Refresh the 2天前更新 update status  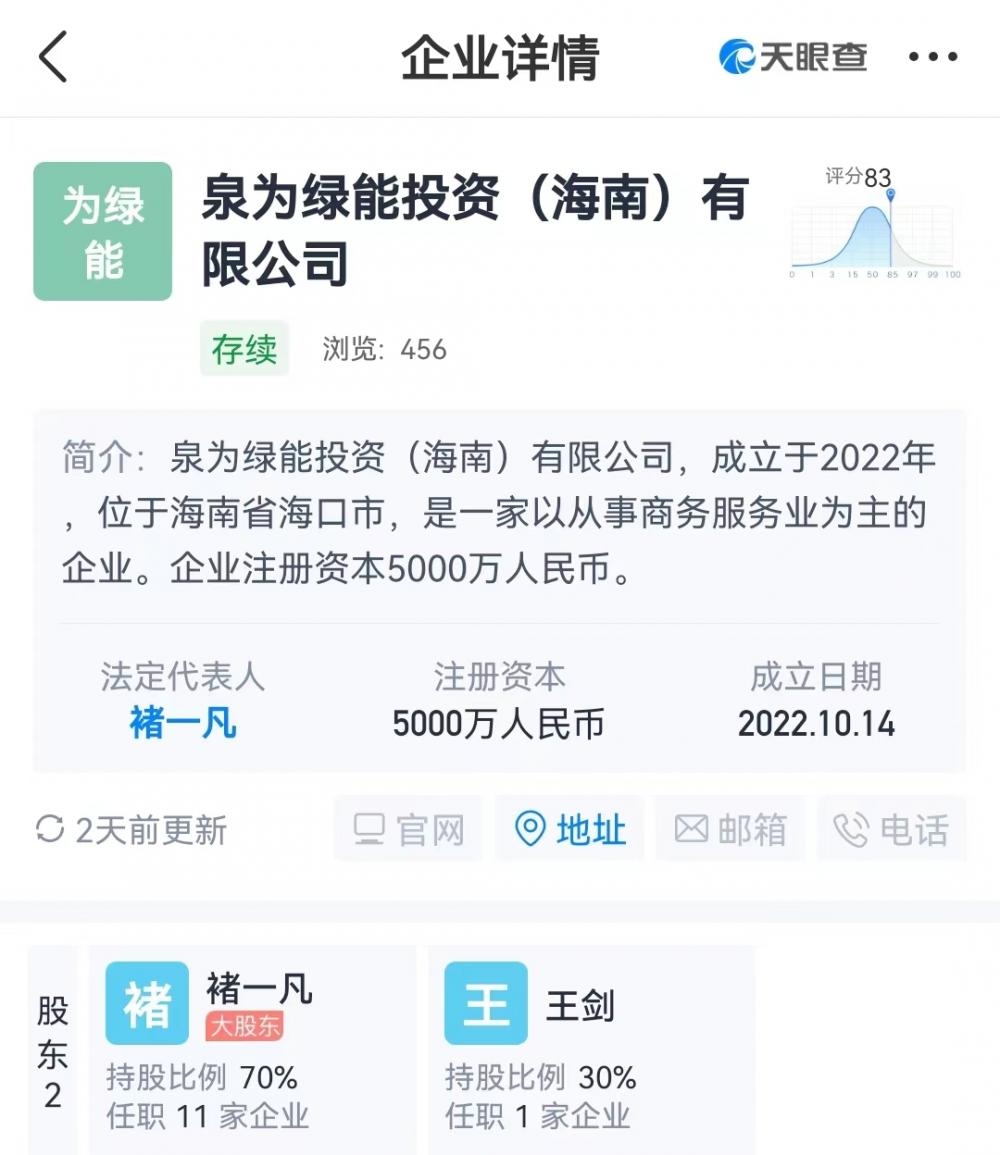coord(50,830)
